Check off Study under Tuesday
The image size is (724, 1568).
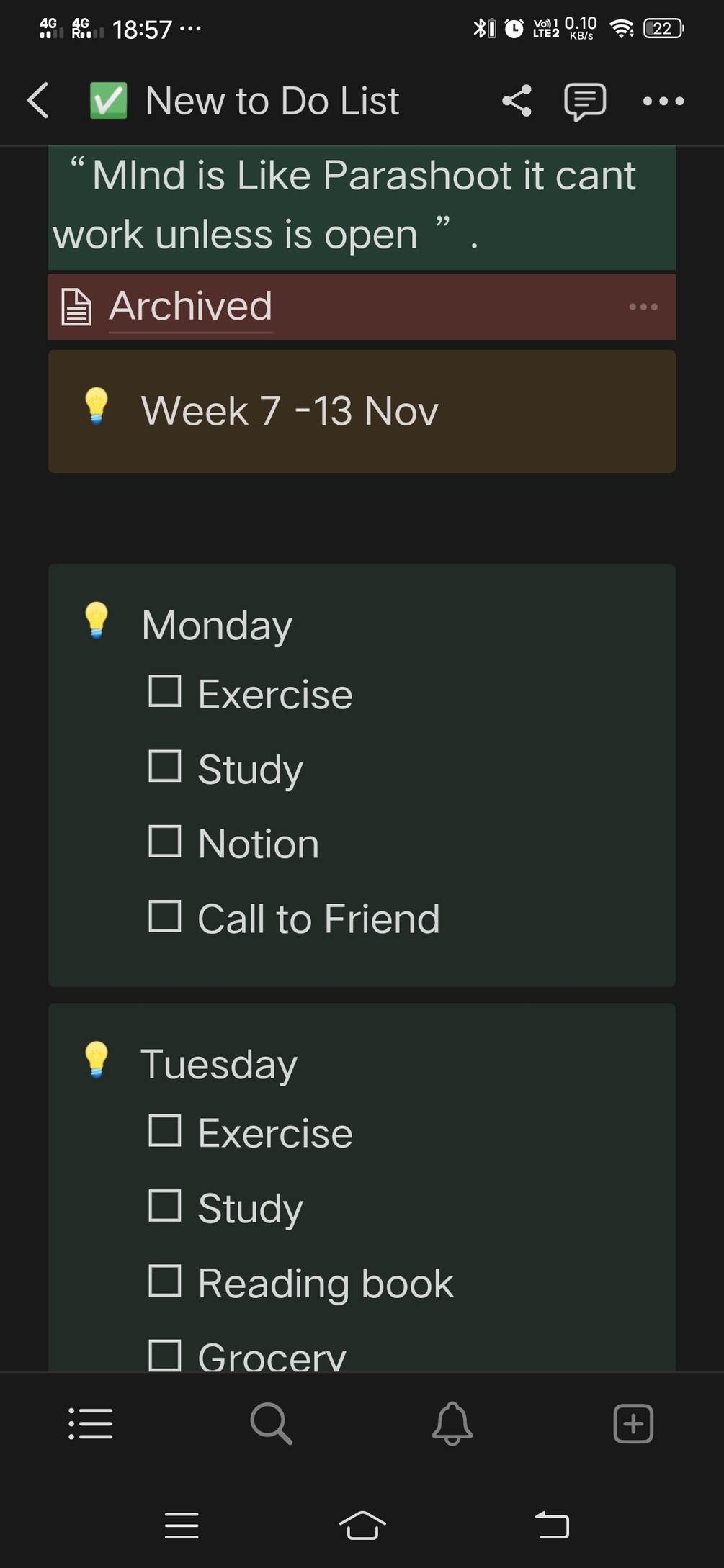click(x=164, y=1205)
